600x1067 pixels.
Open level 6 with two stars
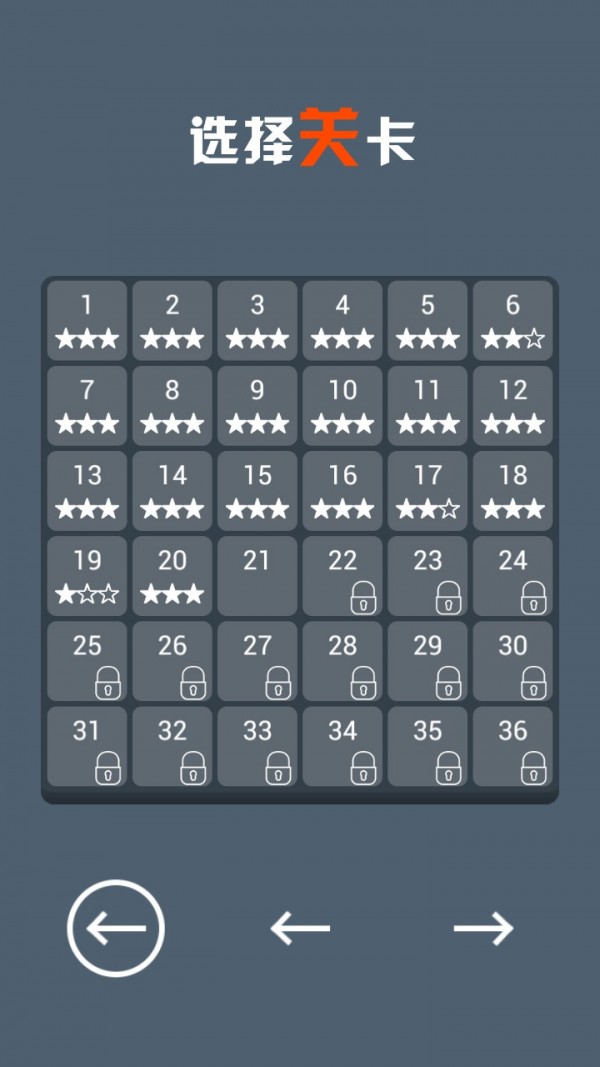(x=513, y=320)
